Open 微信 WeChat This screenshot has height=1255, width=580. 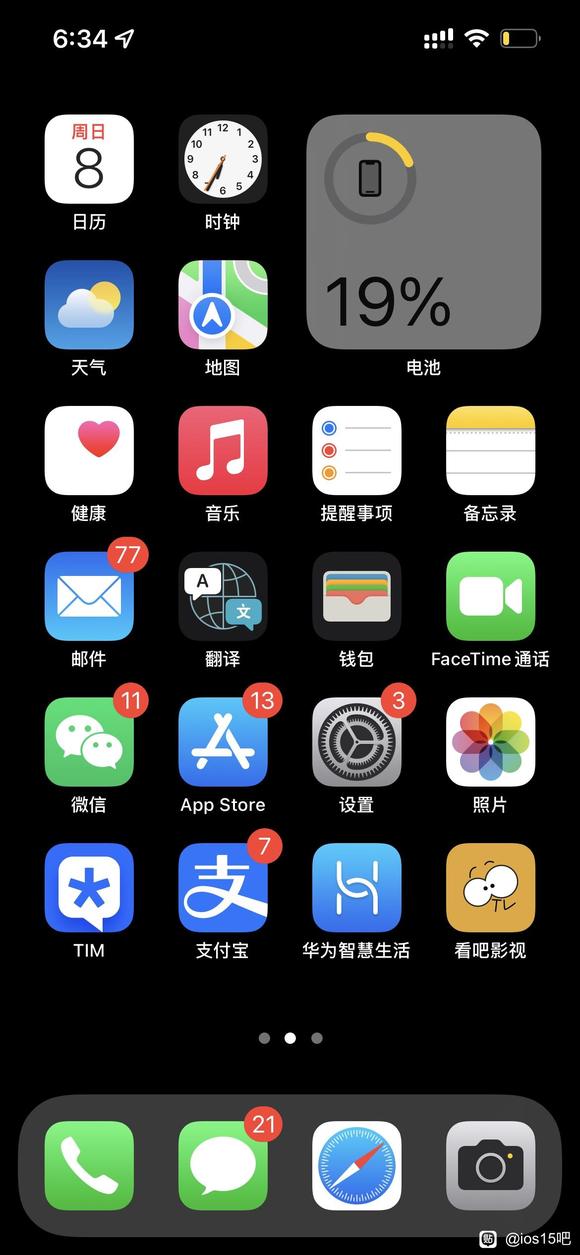pos(89,743)
